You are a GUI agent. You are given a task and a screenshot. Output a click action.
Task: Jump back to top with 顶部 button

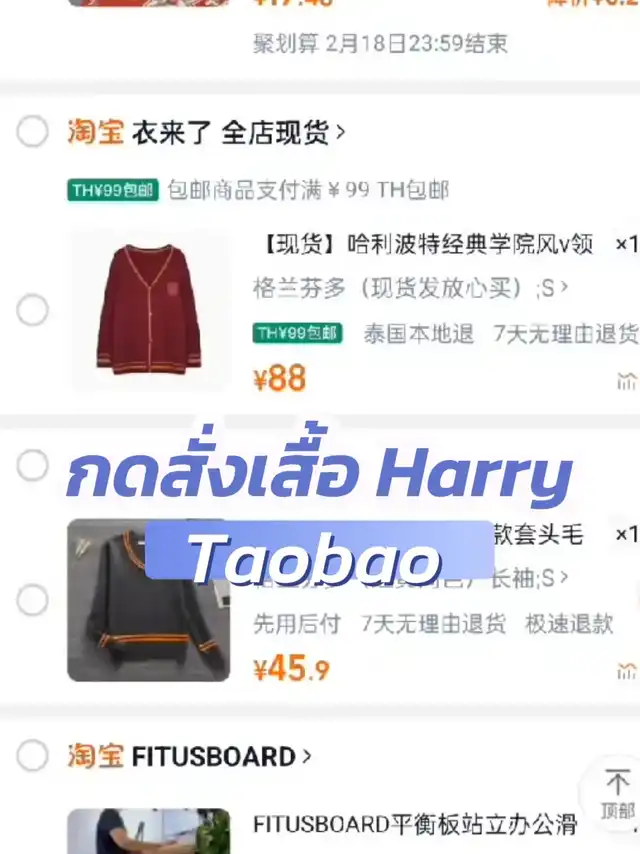click(x=617, y=793)
